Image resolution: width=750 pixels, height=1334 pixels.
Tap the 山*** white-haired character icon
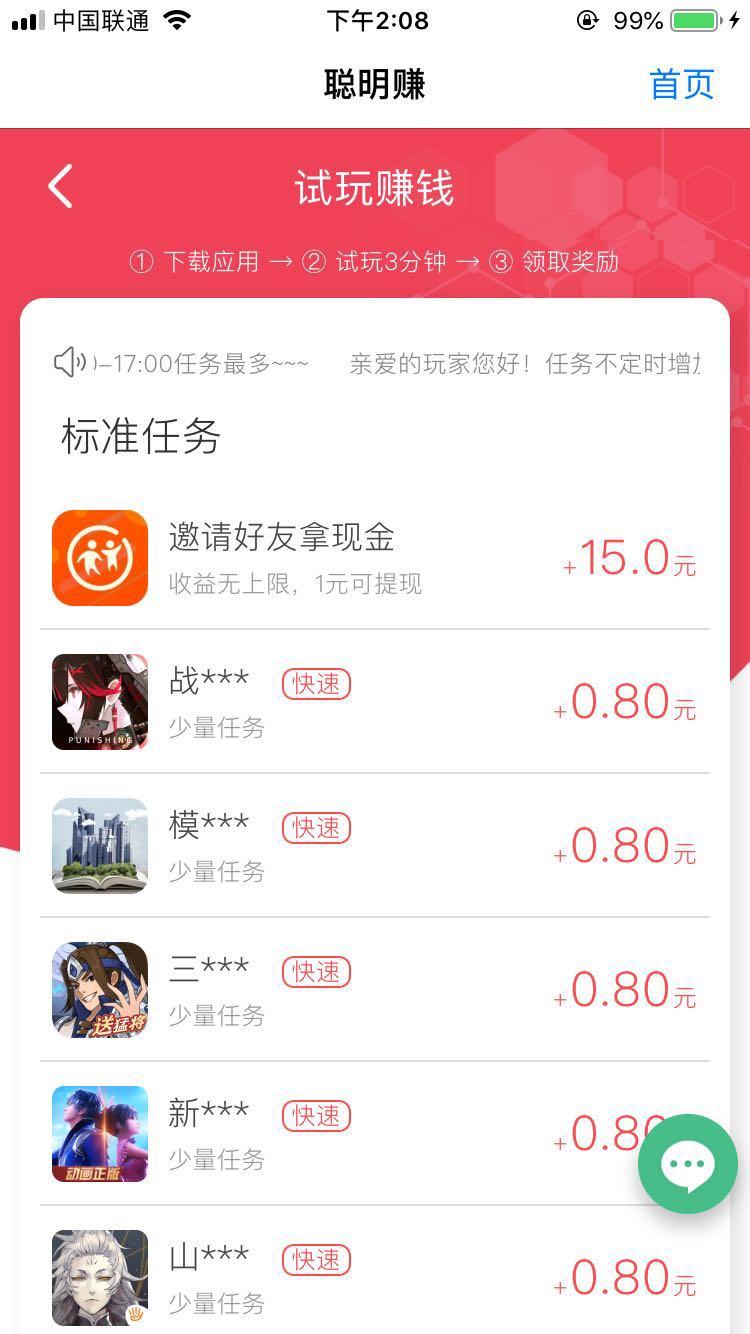(100, 1277)
